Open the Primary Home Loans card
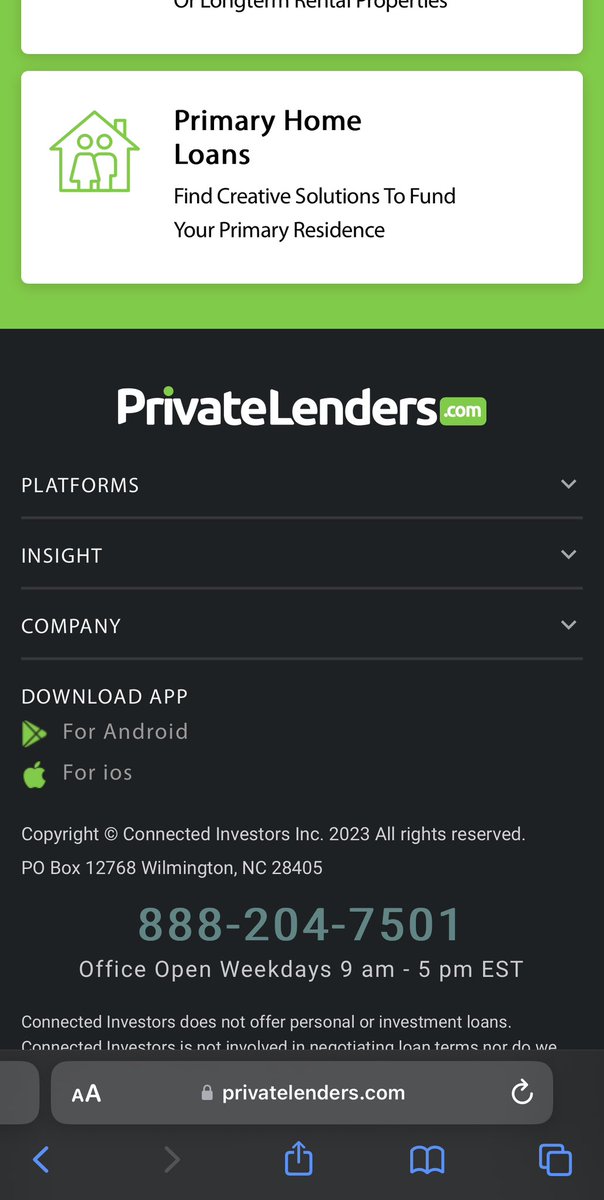This screenshot has height=1200, width=604. tap(301, 177)
